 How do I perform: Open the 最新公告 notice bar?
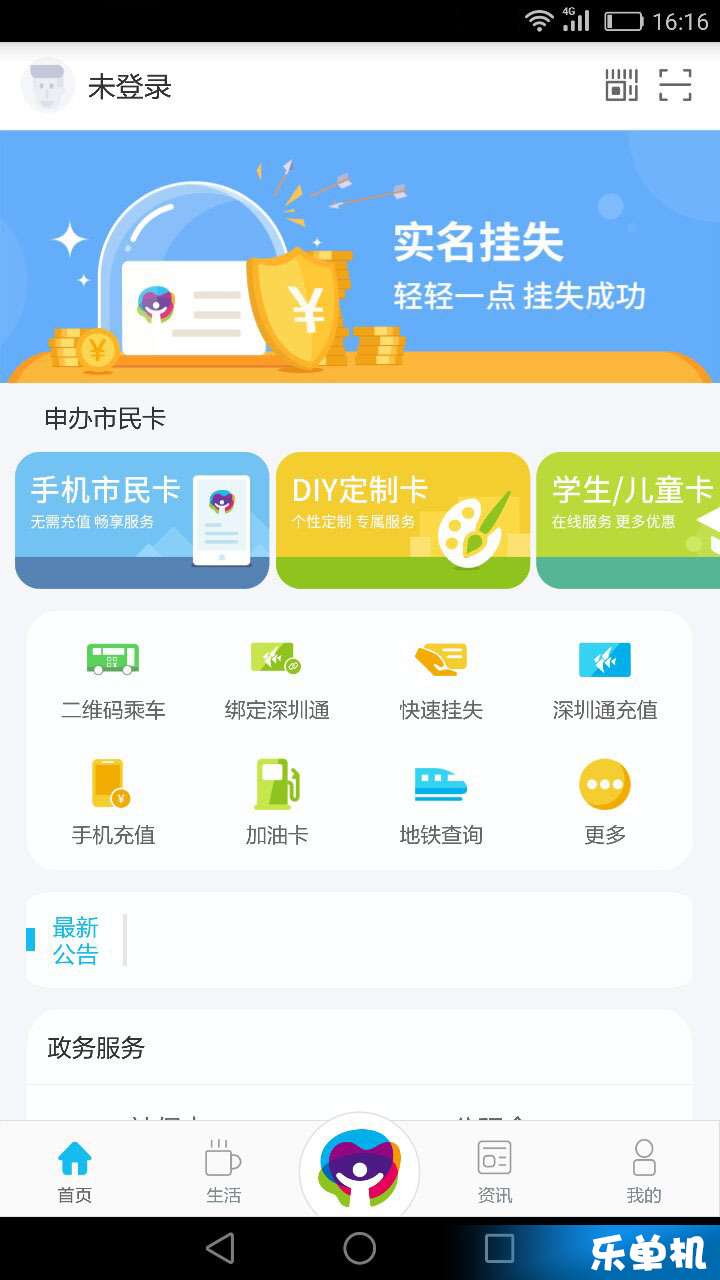coord(360,940)
